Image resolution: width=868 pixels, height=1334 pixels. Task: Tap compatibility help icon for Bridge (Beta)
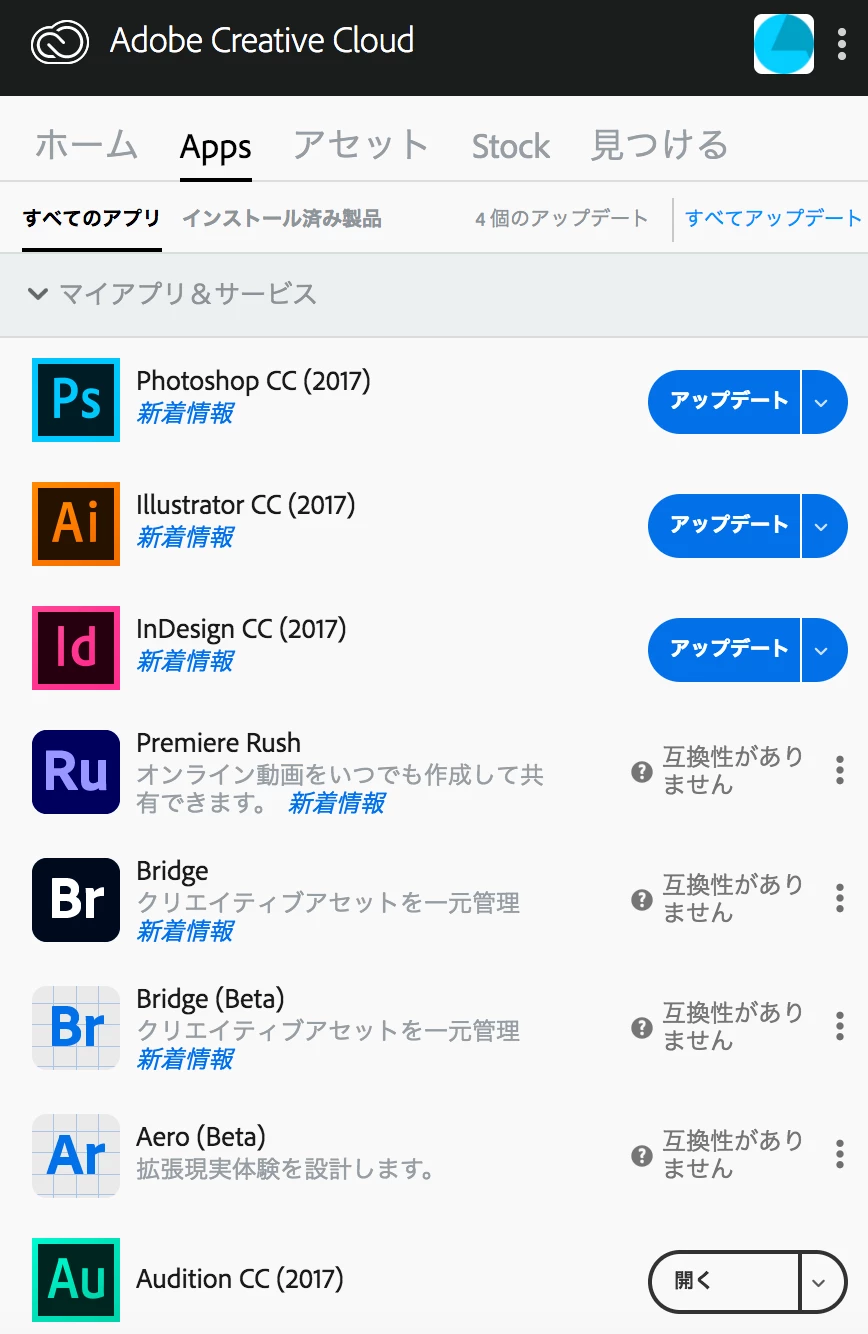(642, 1027)
